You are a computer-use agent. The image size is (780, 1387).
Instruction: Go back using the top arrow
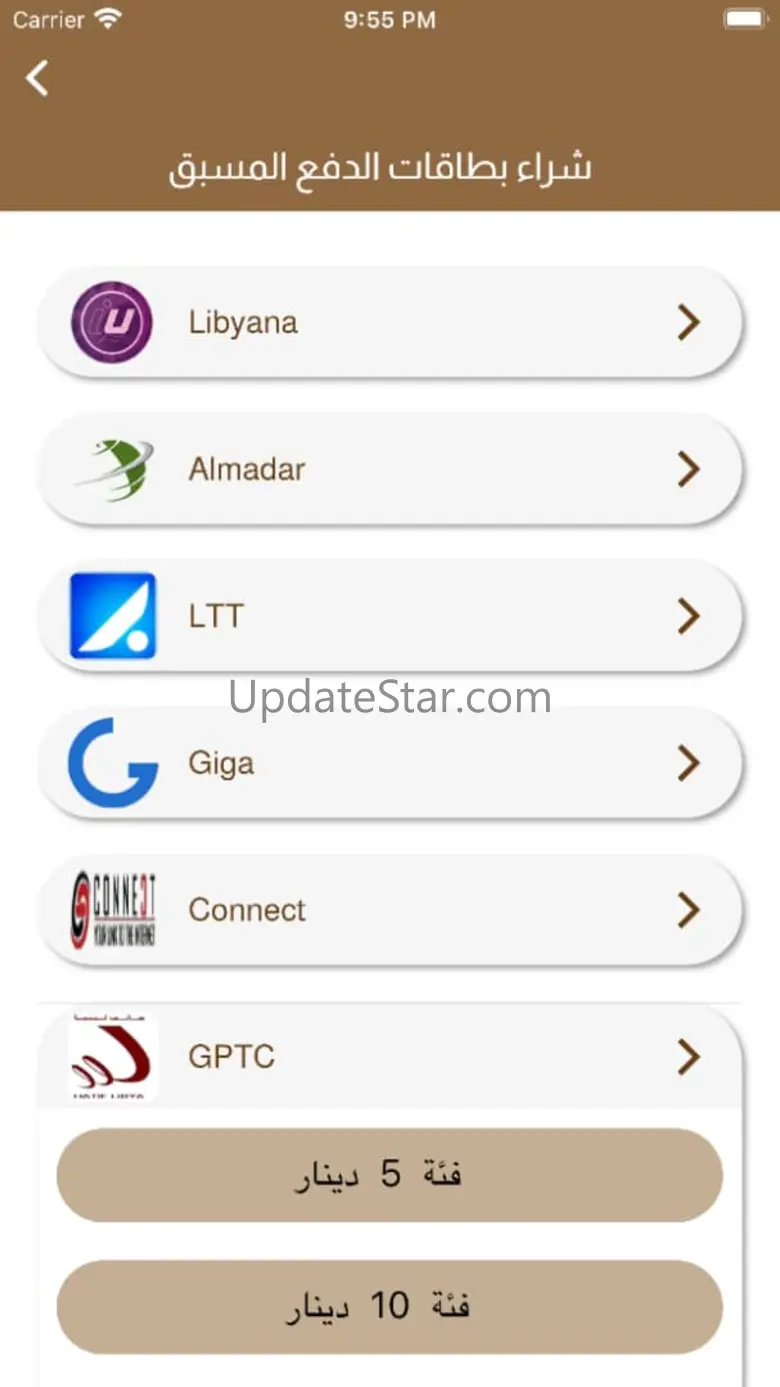[37, 77]
